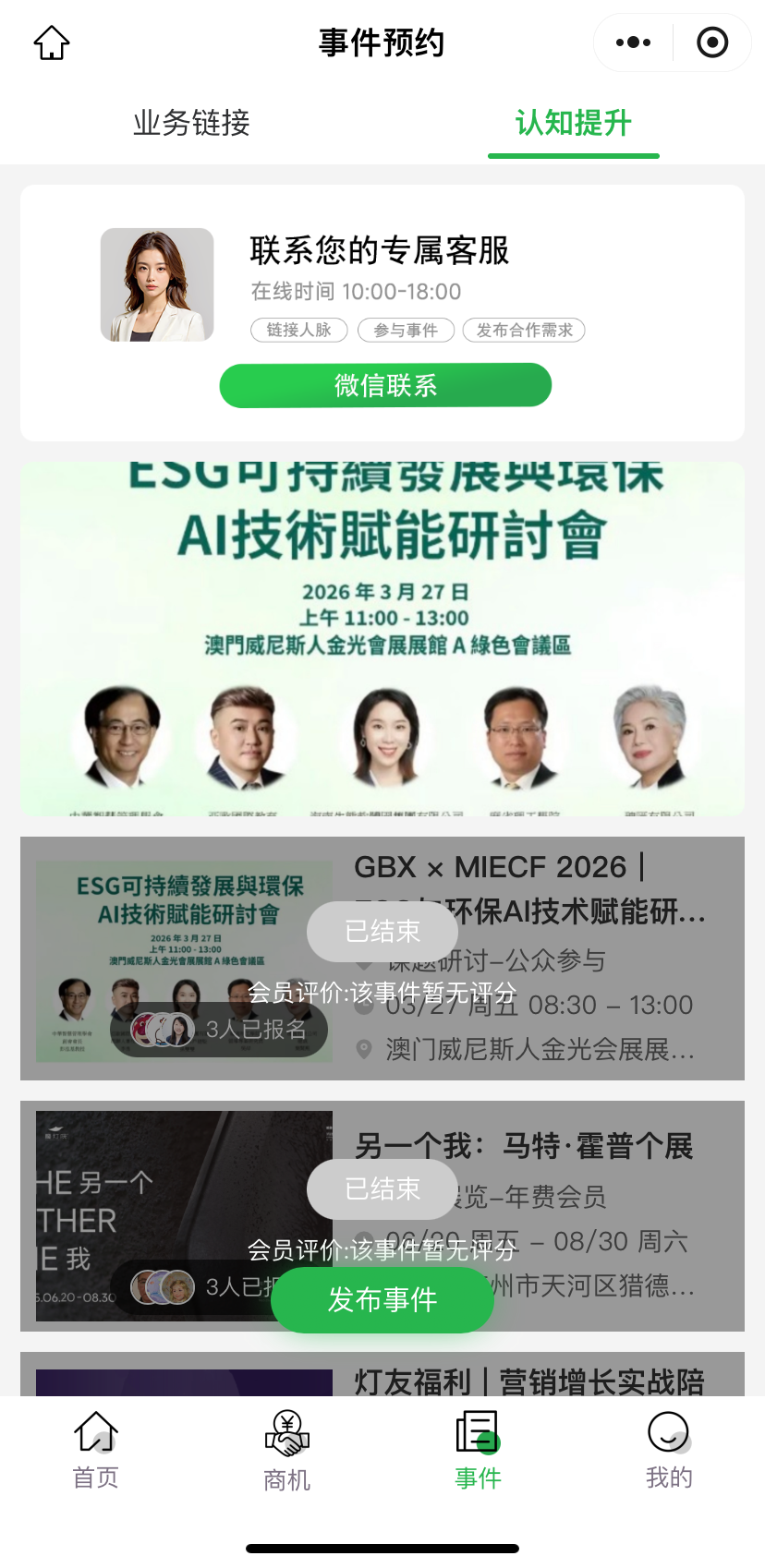Tap the 微信联系 button
Image resolution: width=765 pixels, height=1568 pixels.
(385, 385)
